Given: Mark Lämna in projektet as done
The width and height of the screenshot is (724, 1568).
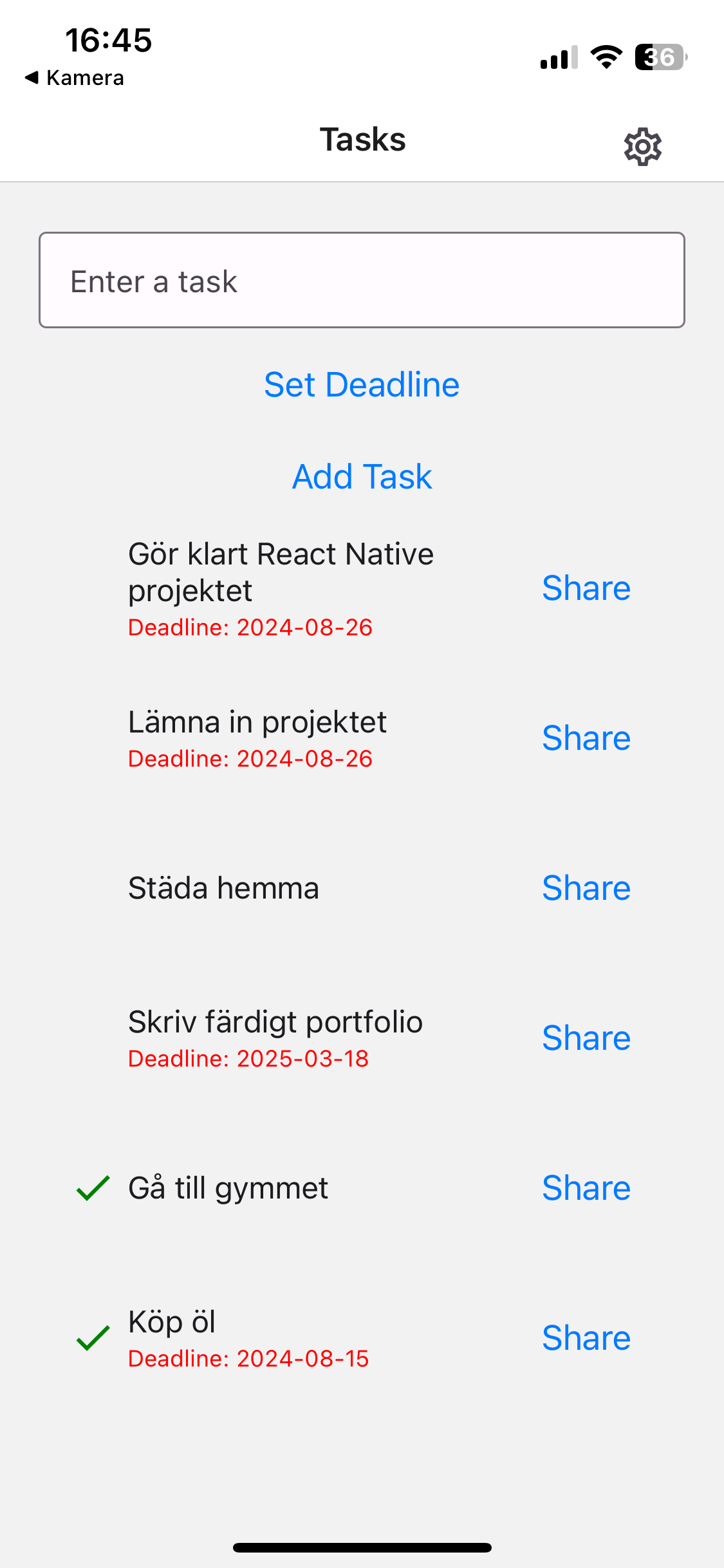Looking at the screenshot, I should [93, 738].
